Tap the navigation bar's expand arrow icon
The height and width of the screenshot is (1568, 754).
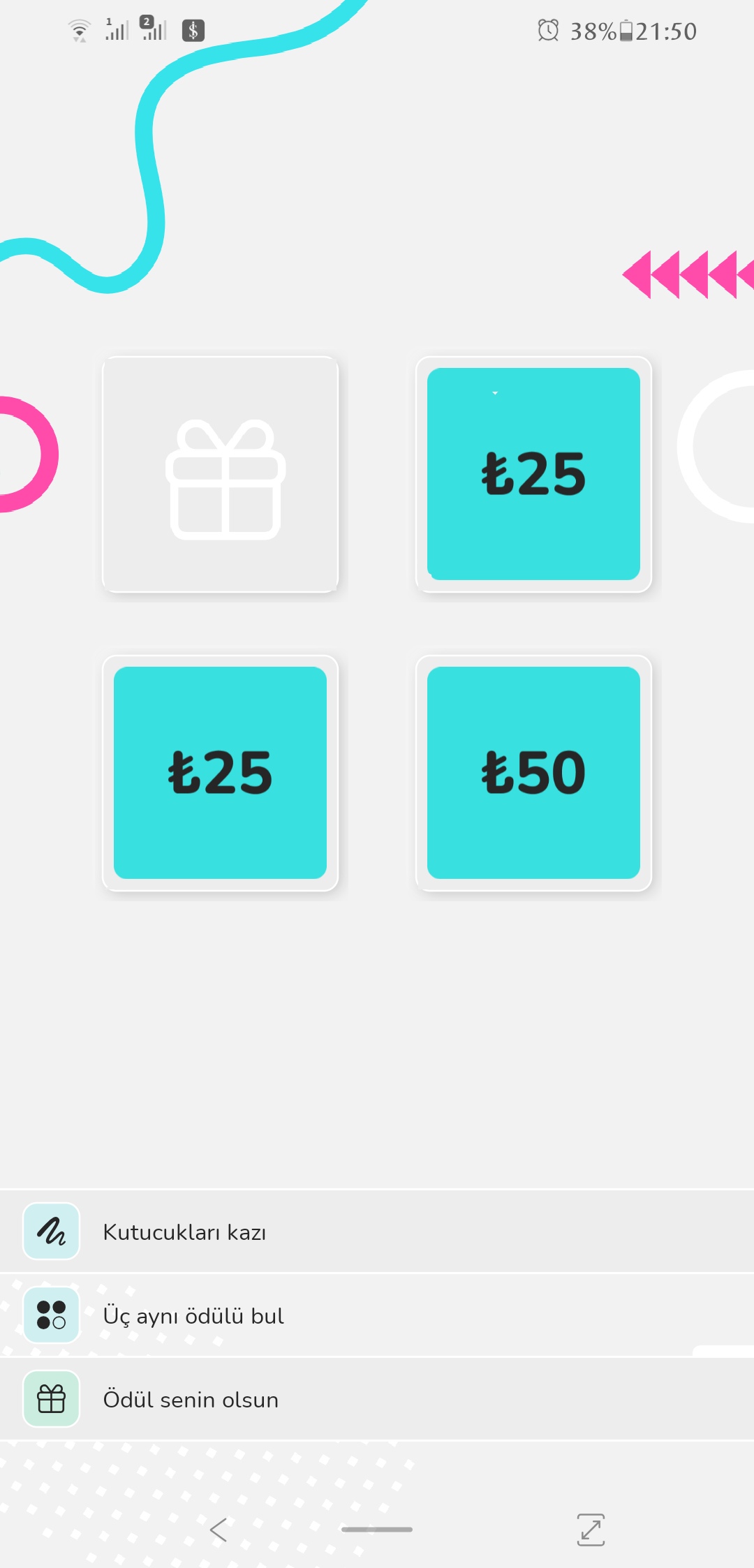591,1530
